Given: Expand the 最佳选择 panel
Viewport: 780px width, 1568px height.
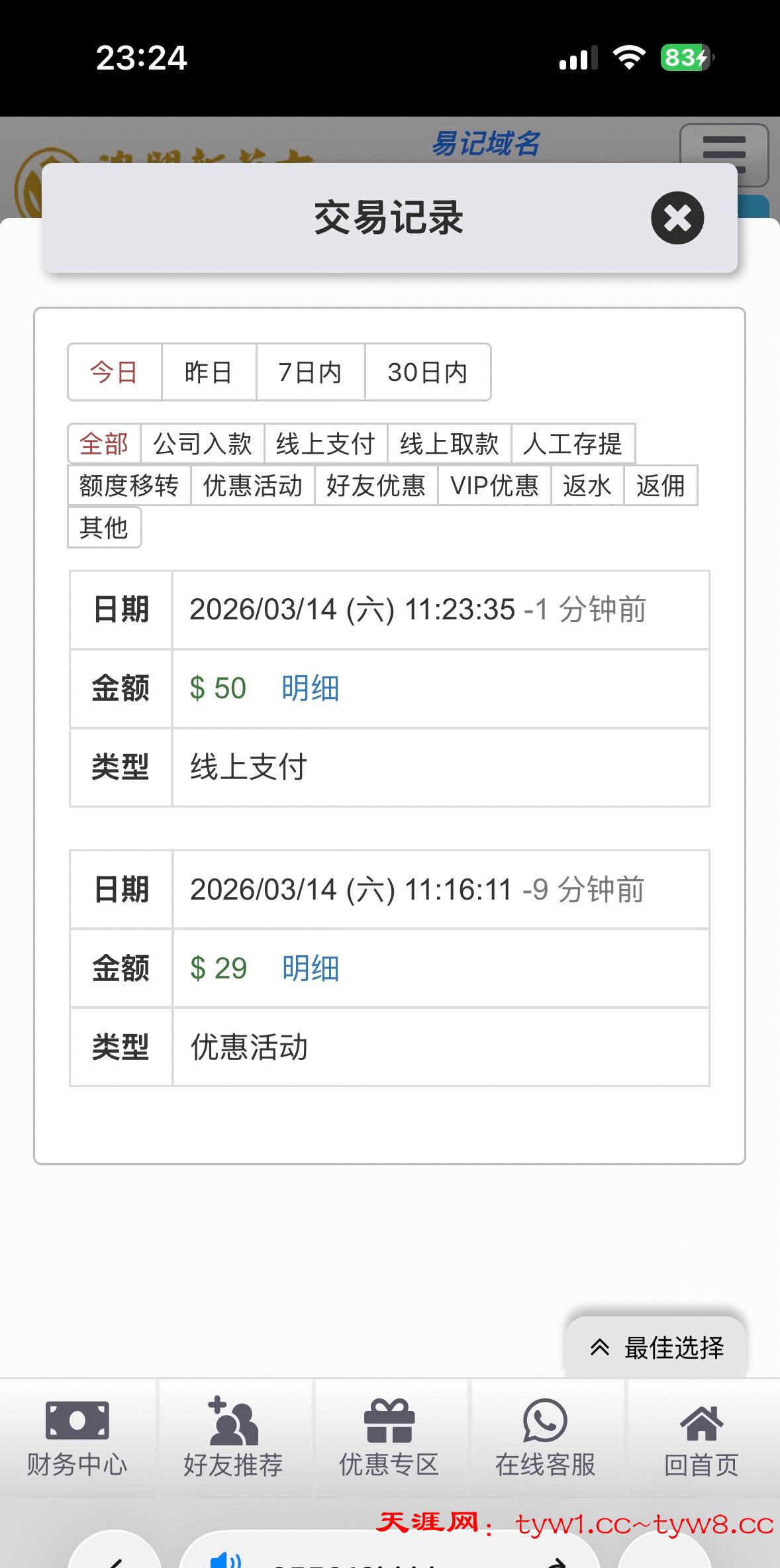Looking at the screenshot, I should tap(656, 1348).
